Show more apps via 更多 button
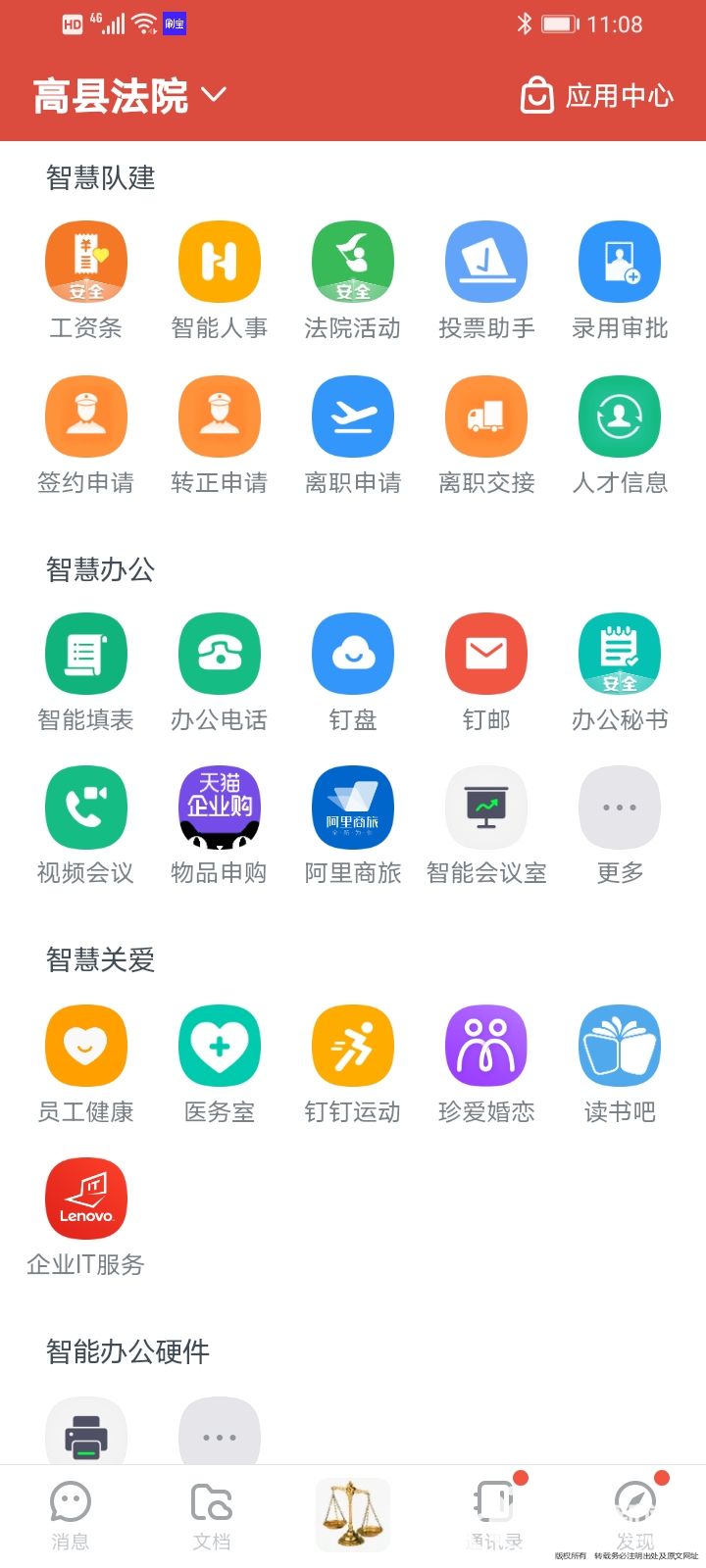 (620, 808)
